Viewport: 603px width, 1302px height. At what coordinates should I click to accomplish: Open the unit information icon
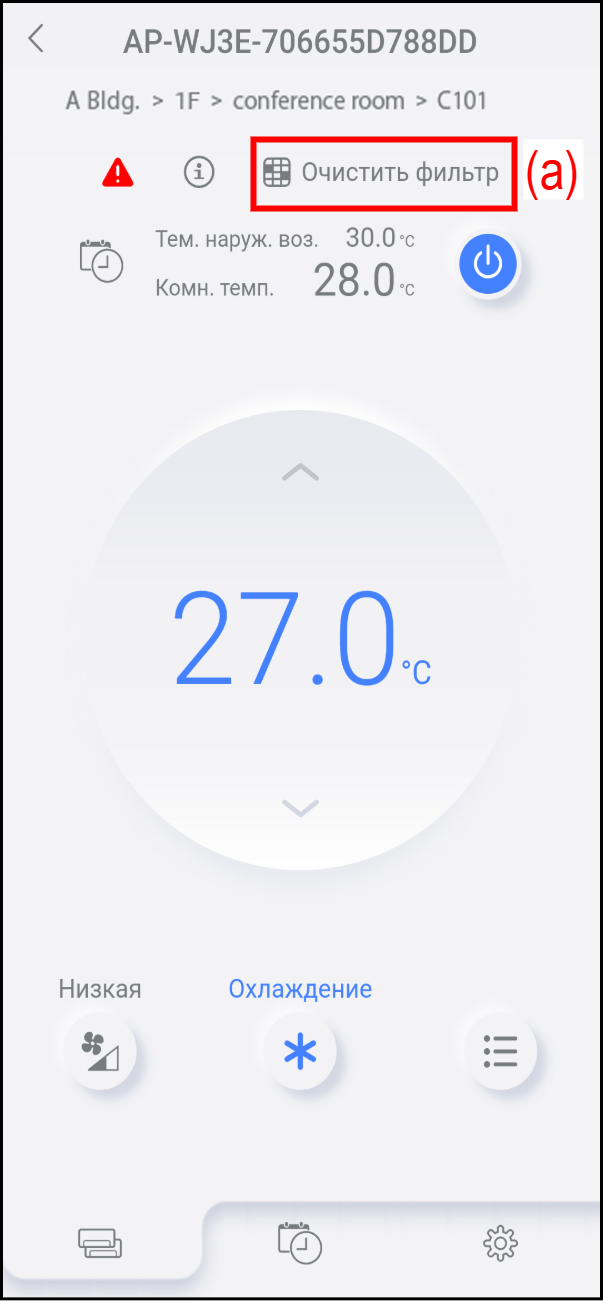point(200,172)
